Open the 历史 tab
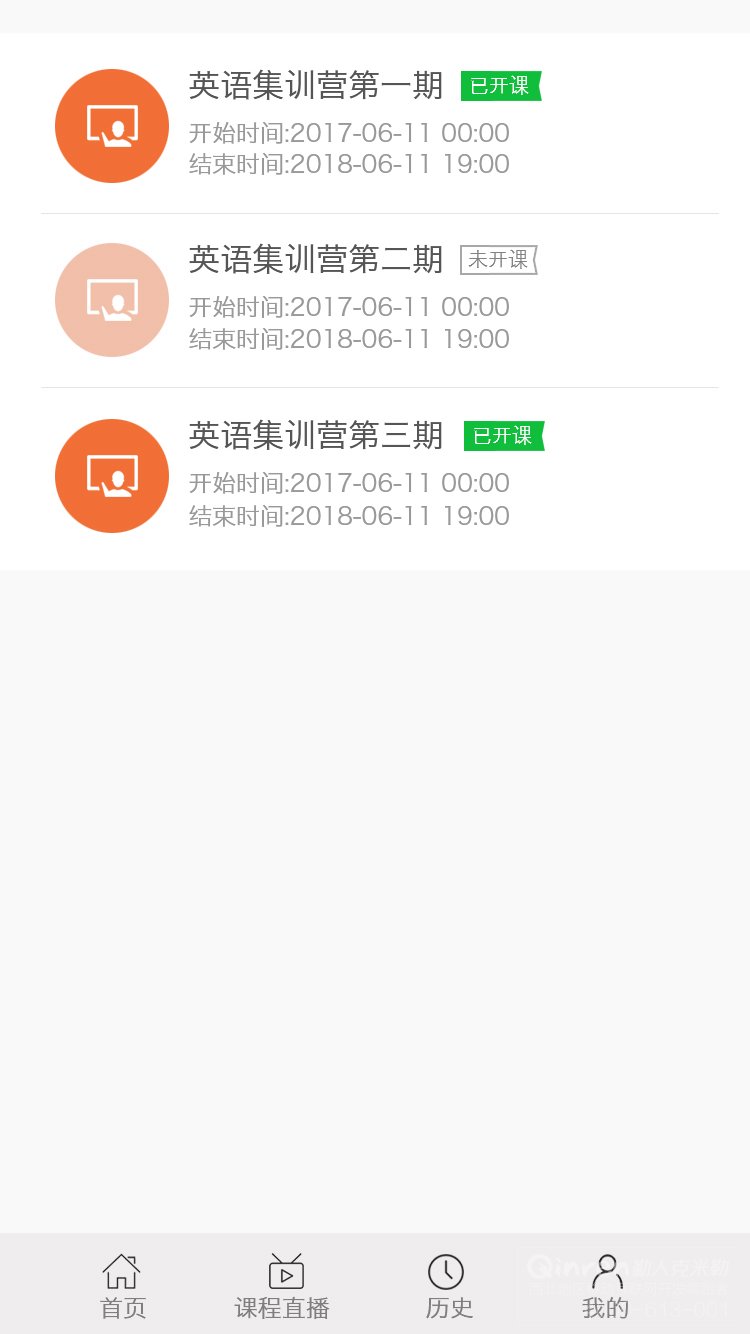 point(448,1286)
